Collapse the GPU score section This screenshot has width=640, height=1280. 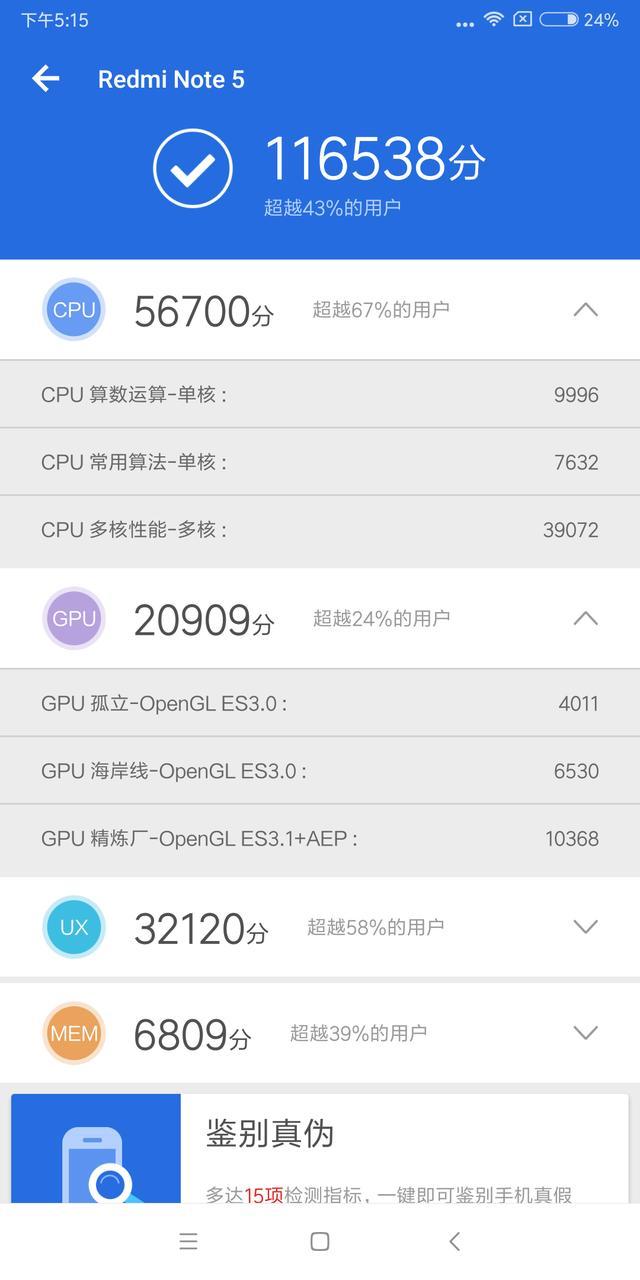[x=585, y=619]
